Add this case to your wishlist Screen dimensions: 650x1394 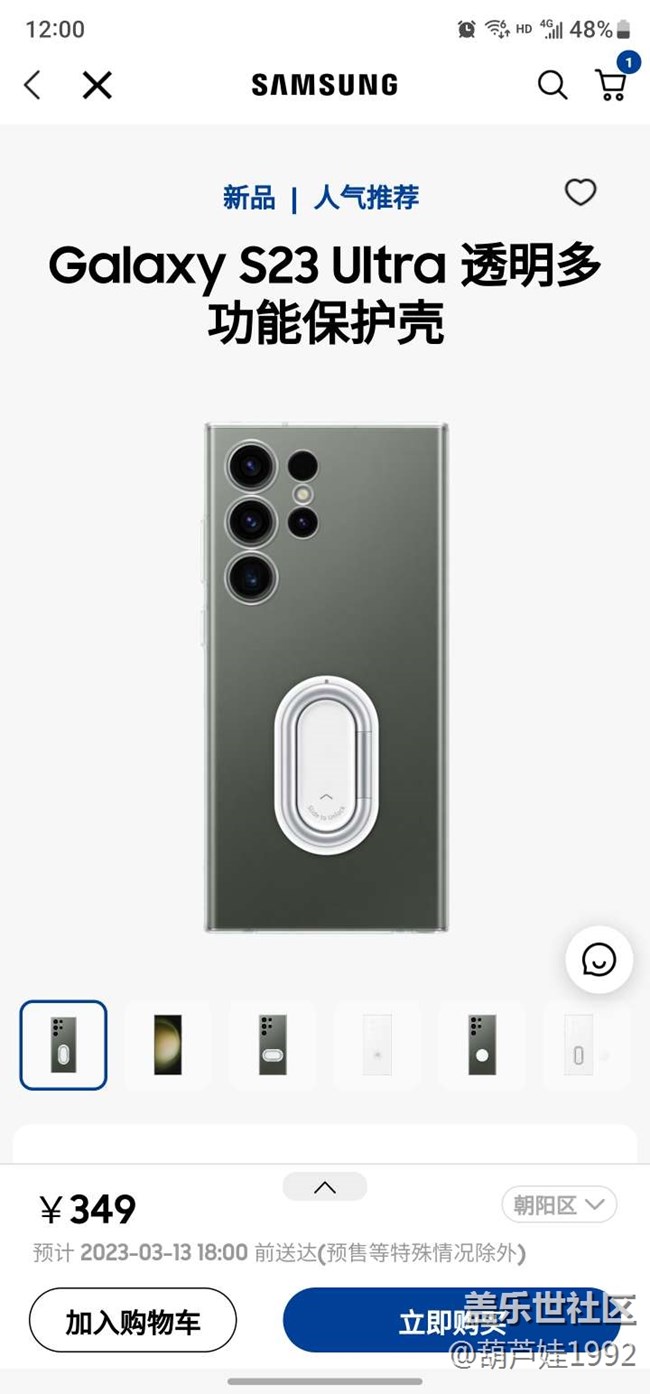[580, 192]
